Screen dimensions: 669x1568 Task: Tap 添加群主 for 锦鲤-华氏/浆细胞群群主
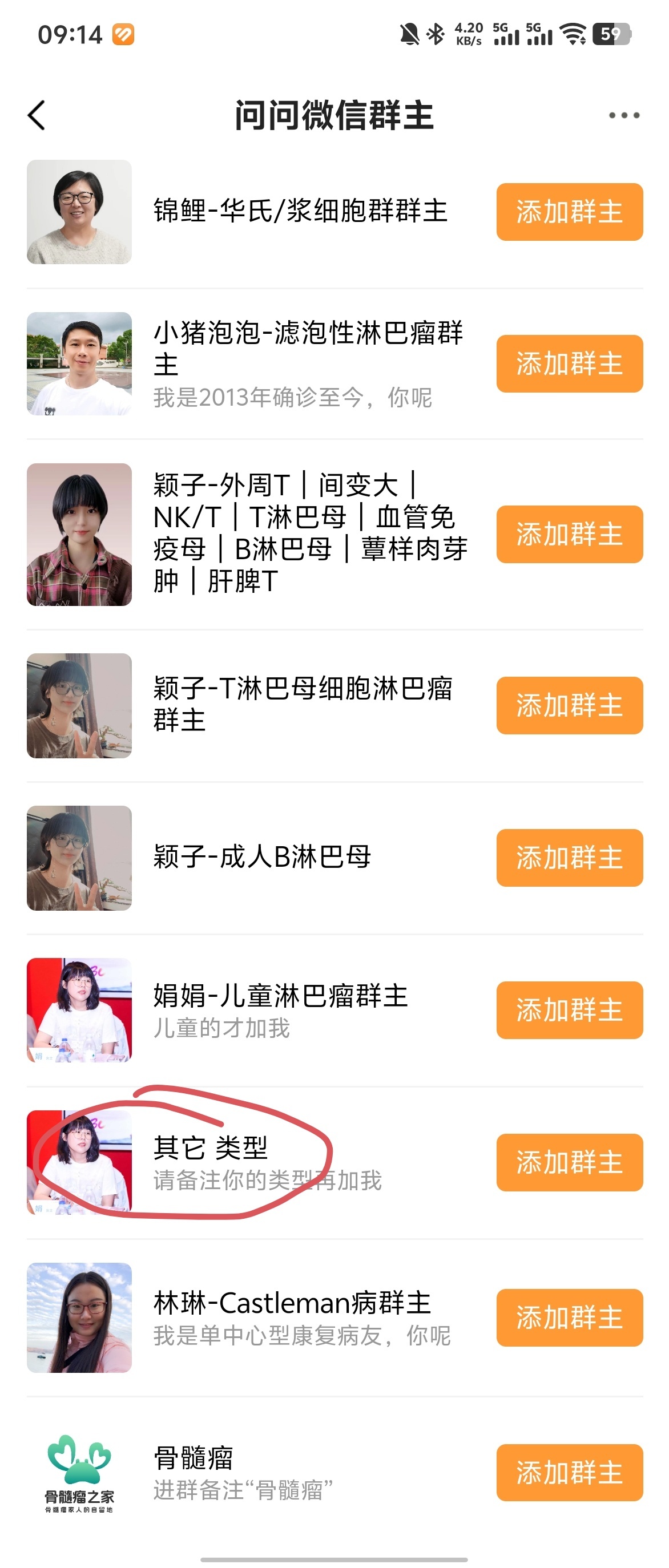(x=569, y=212)
